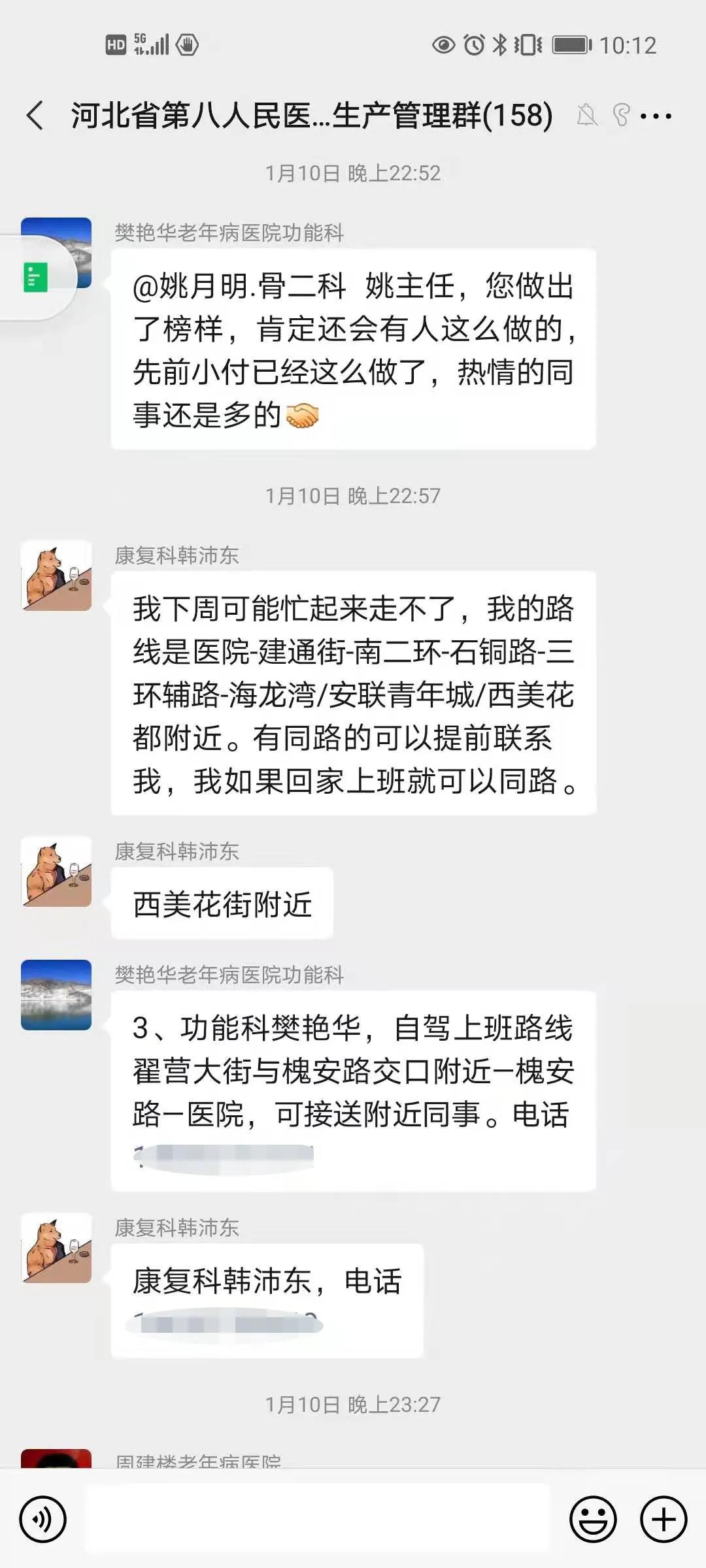Open the group chat overflow menu
This screenshot has width=706, height=1568.
coord(656,116)
